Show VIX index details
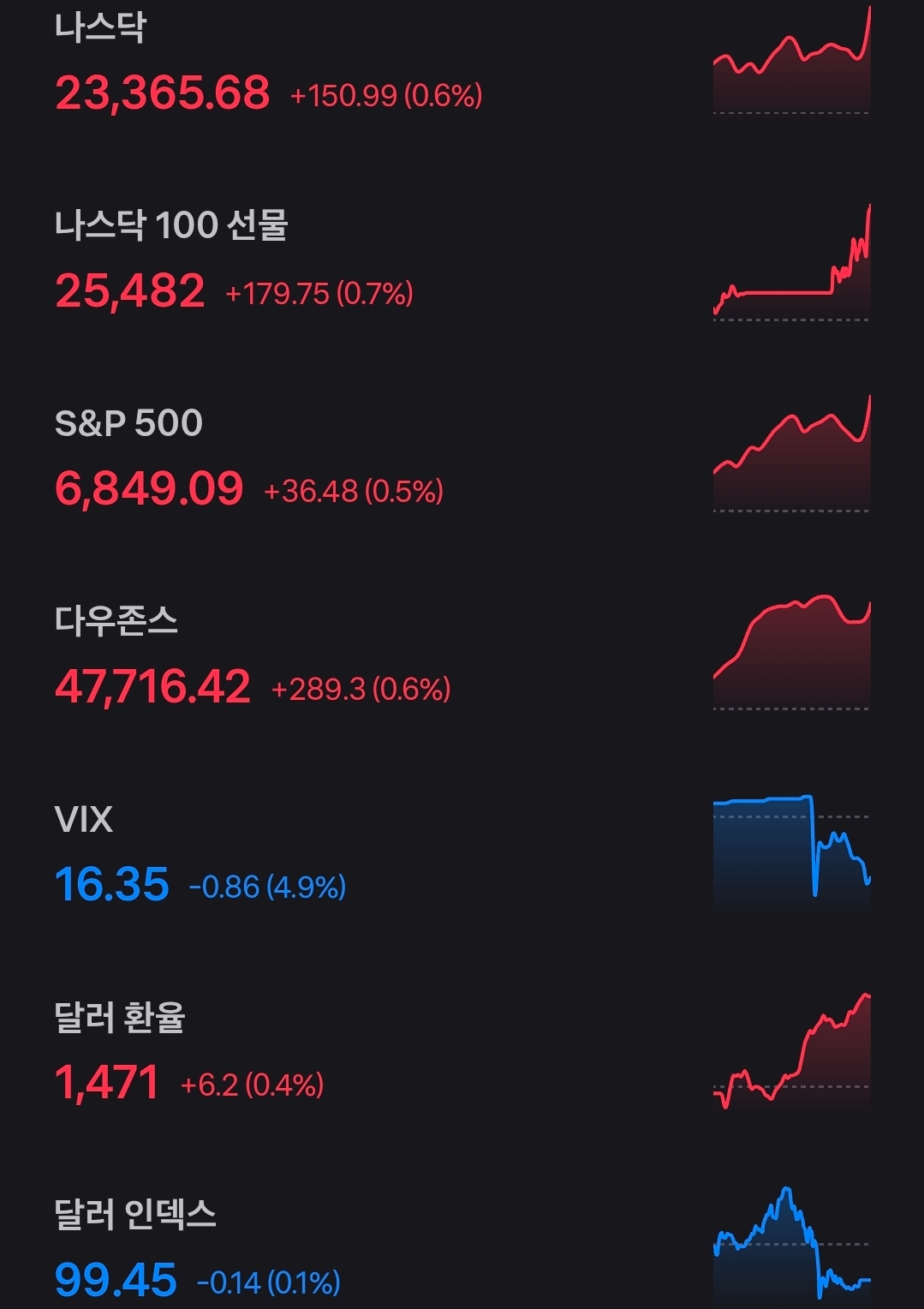The width and height of the screenshot is (924, 1309). 200,855
